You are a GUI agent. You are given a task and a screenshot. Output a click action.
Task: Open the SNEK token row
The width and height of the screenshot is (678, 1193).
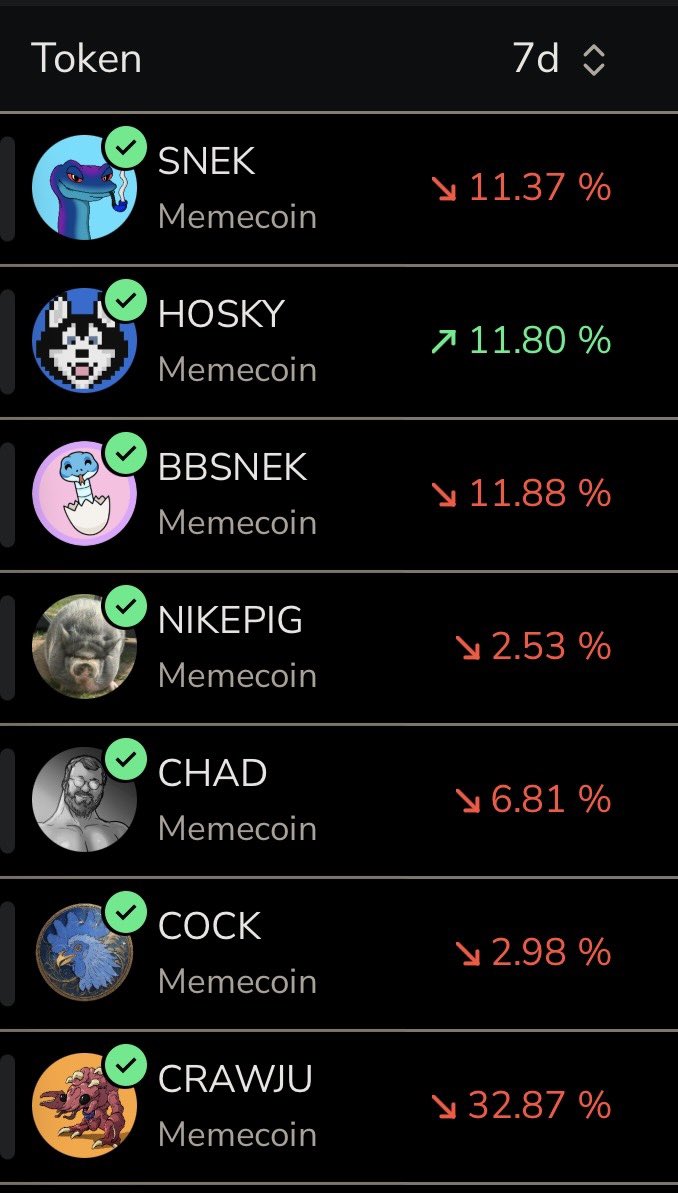pos(206,162)
